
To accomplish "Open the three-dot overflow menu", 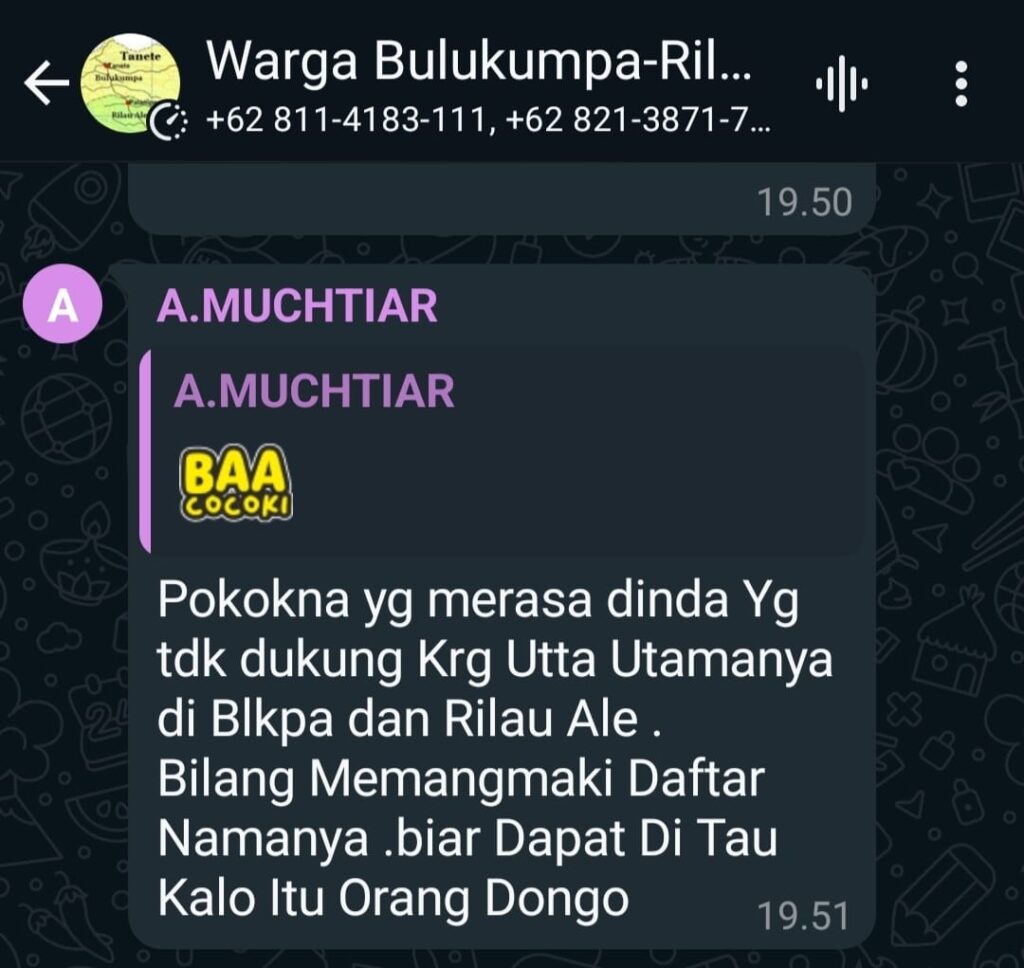I will 960,84.
